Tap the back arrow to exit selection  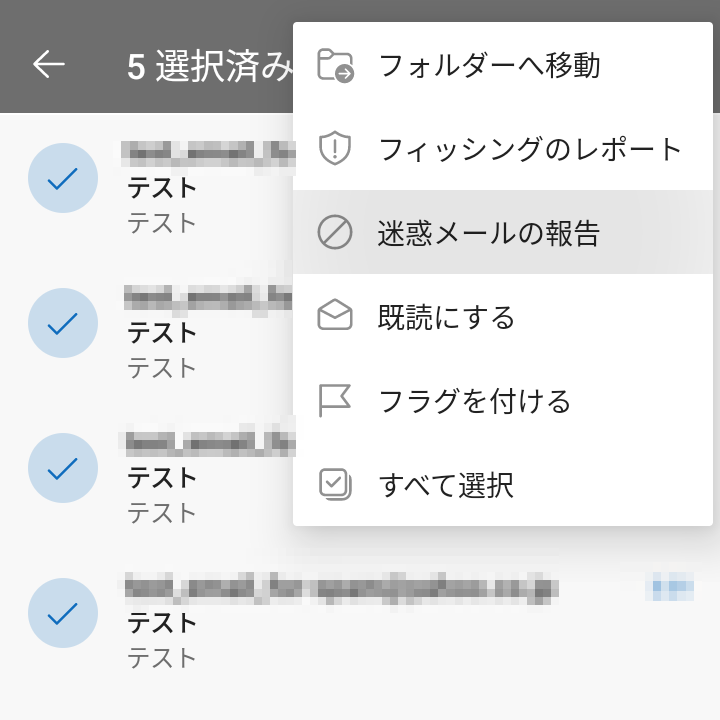coord(48,65)
